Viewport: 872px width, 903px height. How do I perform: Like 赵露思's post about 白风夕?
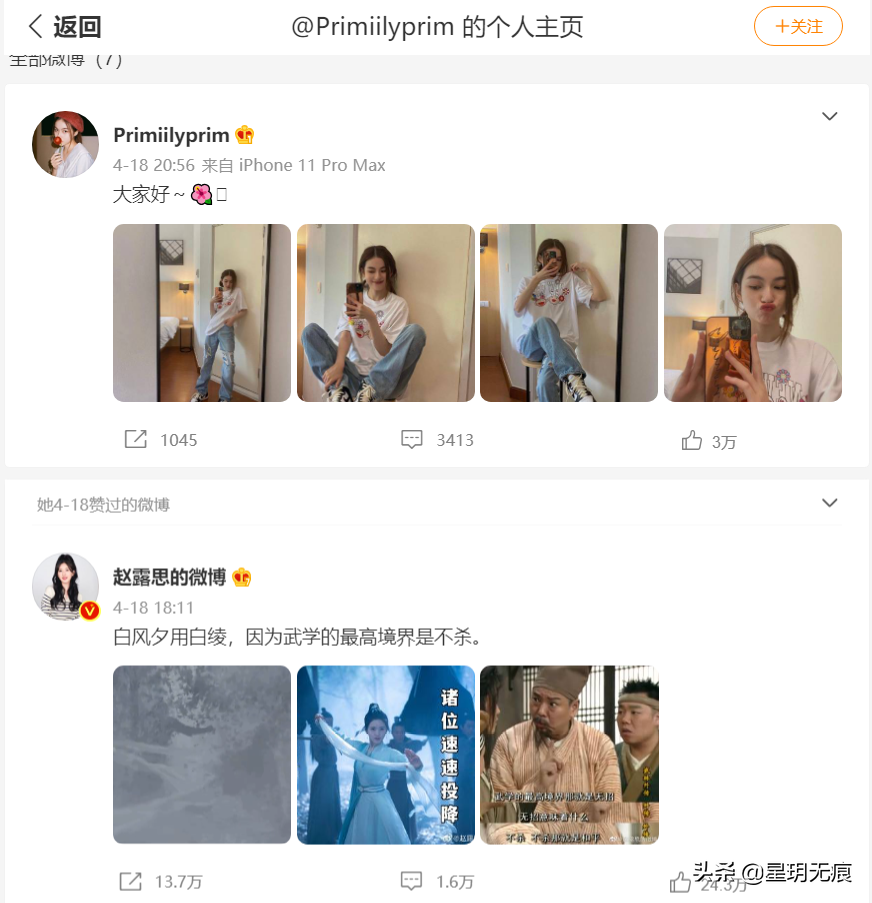coord(682,881)
